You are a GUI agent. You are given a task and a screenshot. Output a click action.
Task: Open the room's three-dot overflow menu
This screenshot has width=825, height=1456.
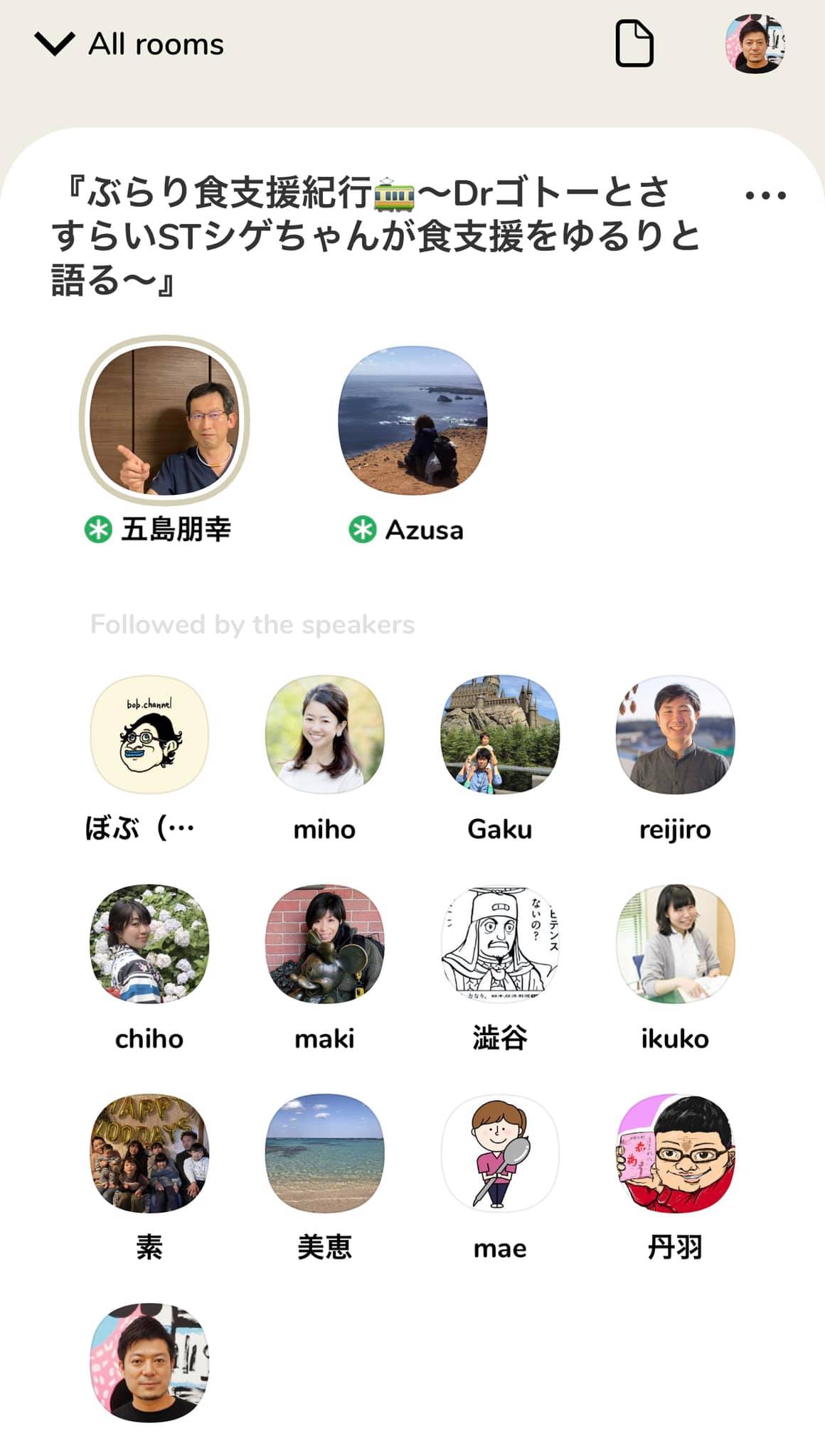(x=765, y=196)
